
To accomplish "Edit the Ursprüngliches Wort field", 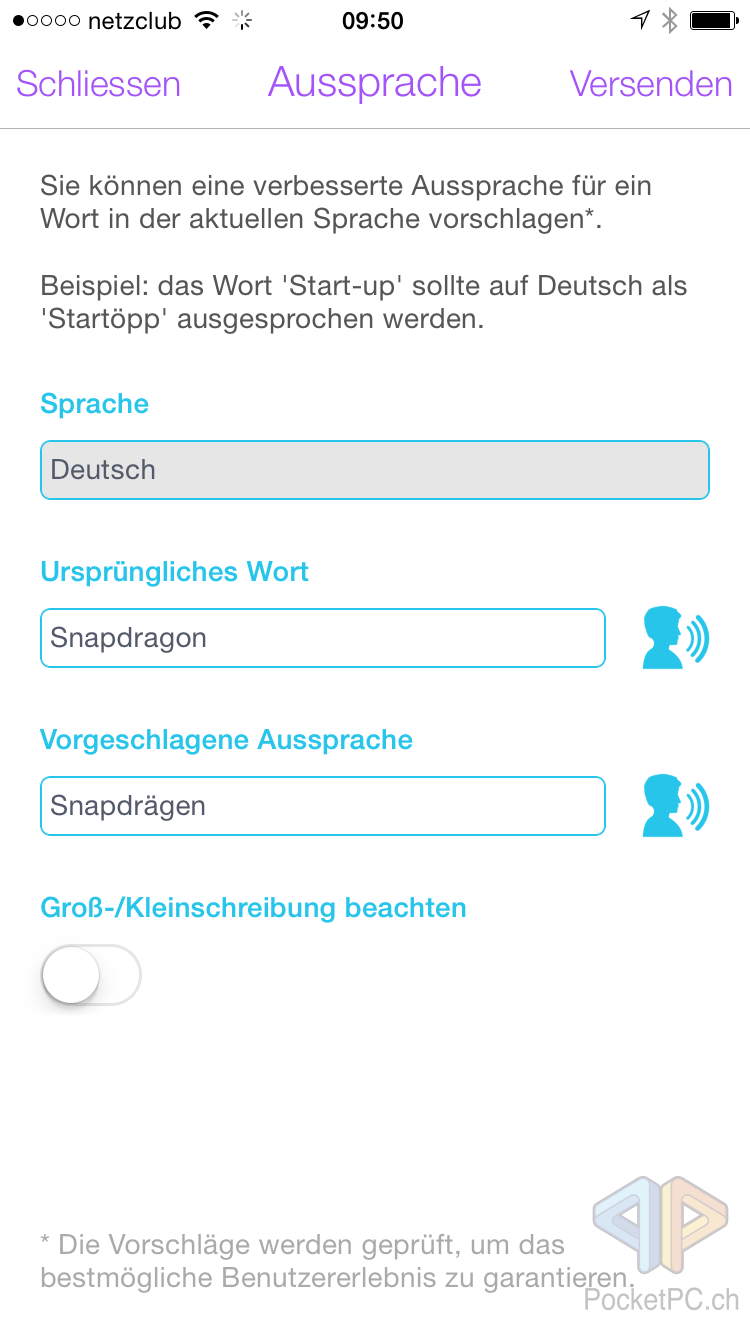I will [x=323, y=638].
